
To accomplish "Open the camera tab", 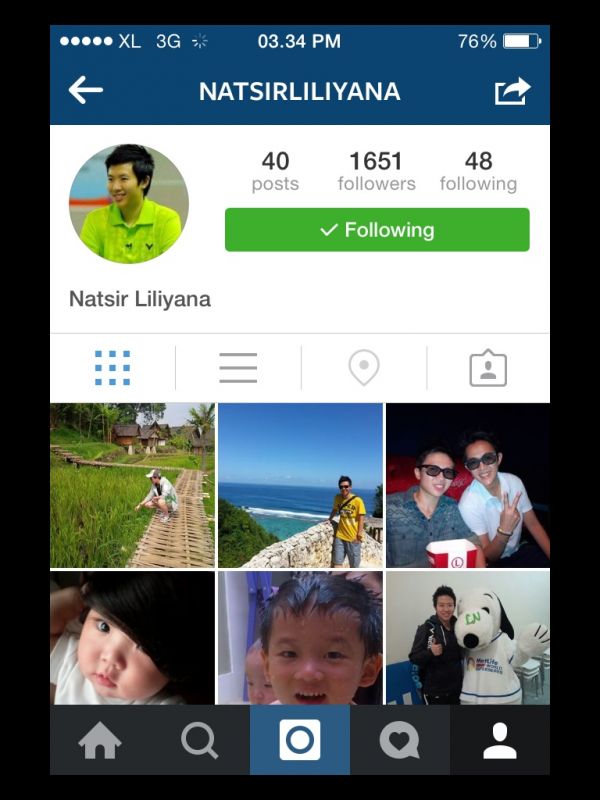I will click(300, 740).
